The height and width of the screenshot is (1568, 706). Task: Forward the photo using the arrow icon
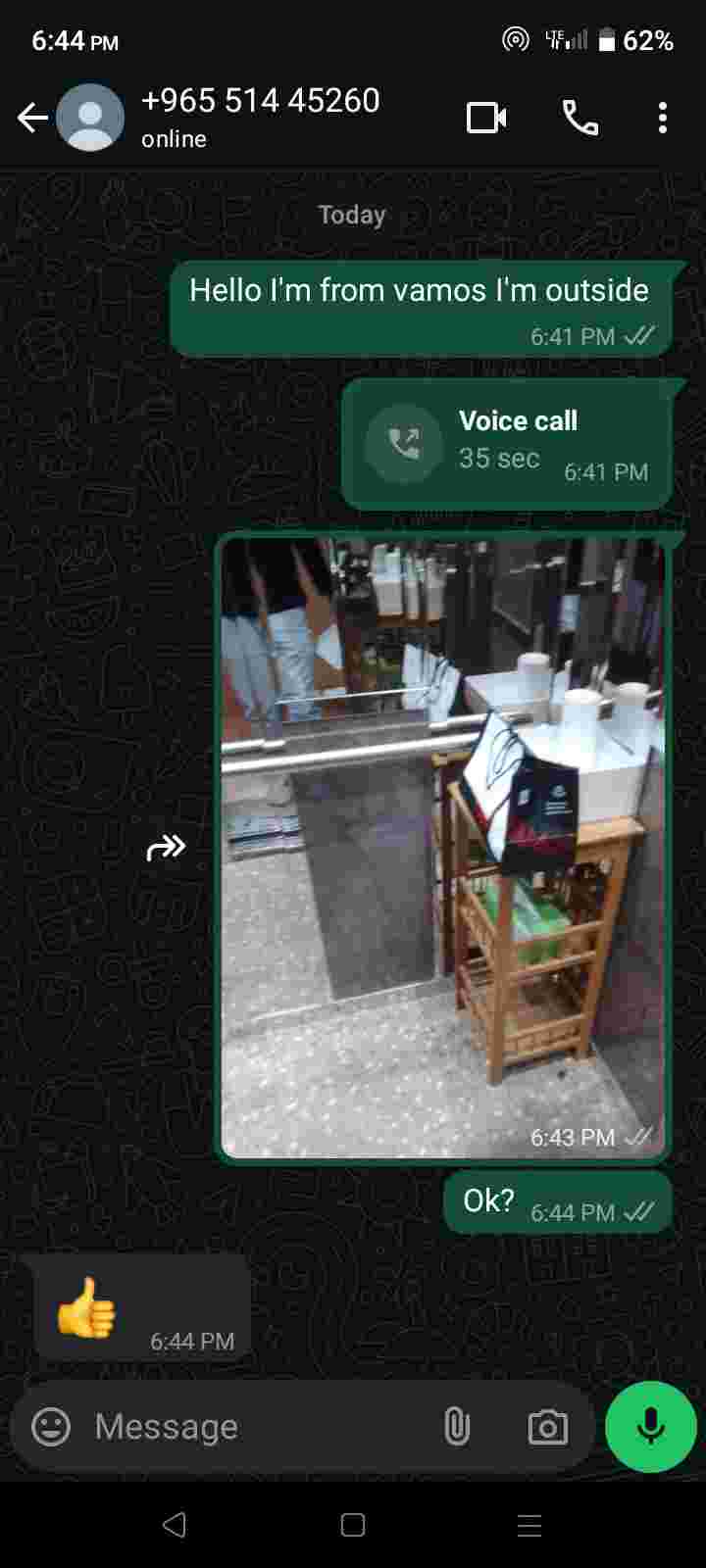[x=166, y=848]
